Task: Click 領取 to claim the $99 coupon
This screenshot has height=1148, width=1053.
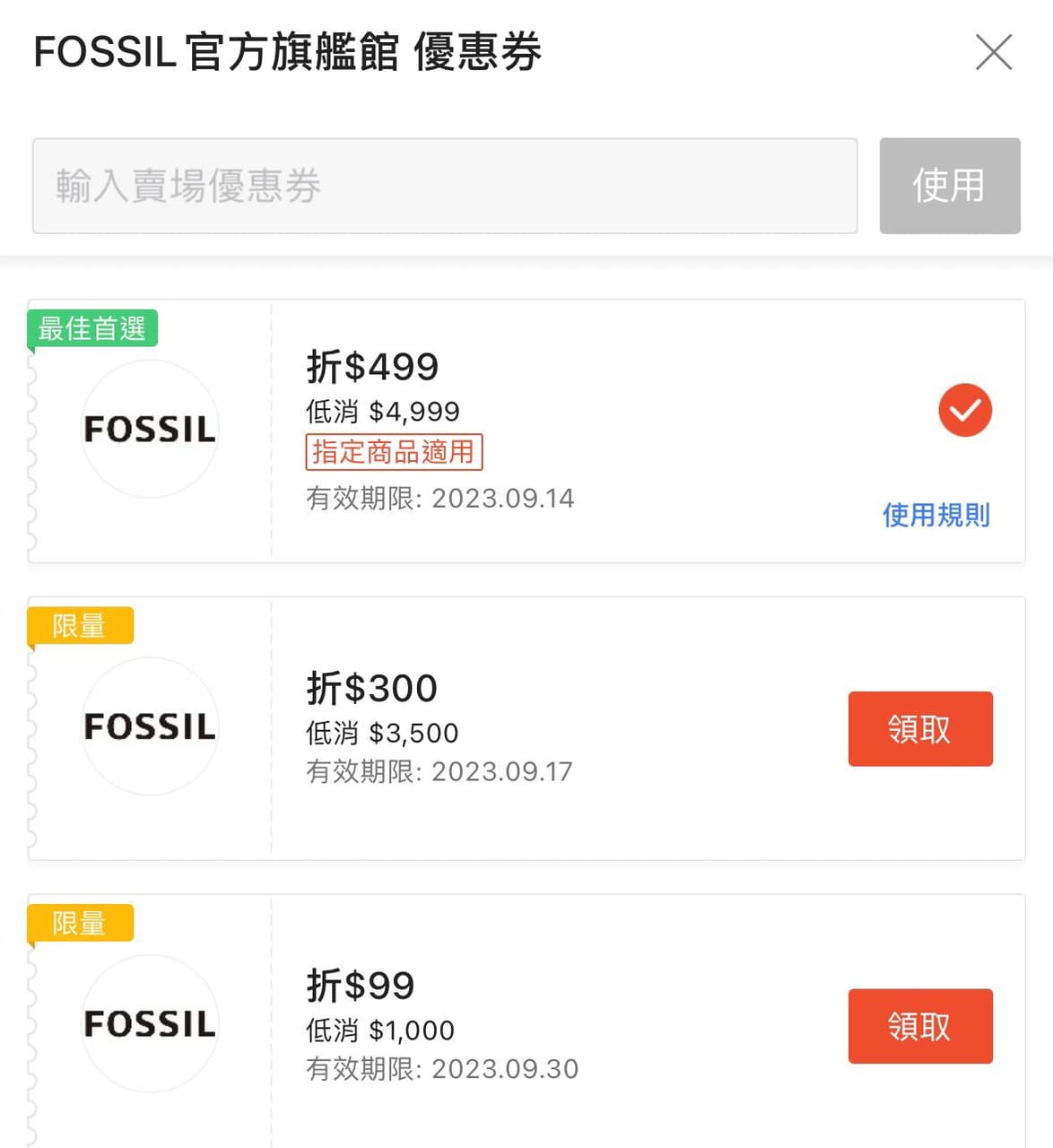Action: [x=920, y=1026]
